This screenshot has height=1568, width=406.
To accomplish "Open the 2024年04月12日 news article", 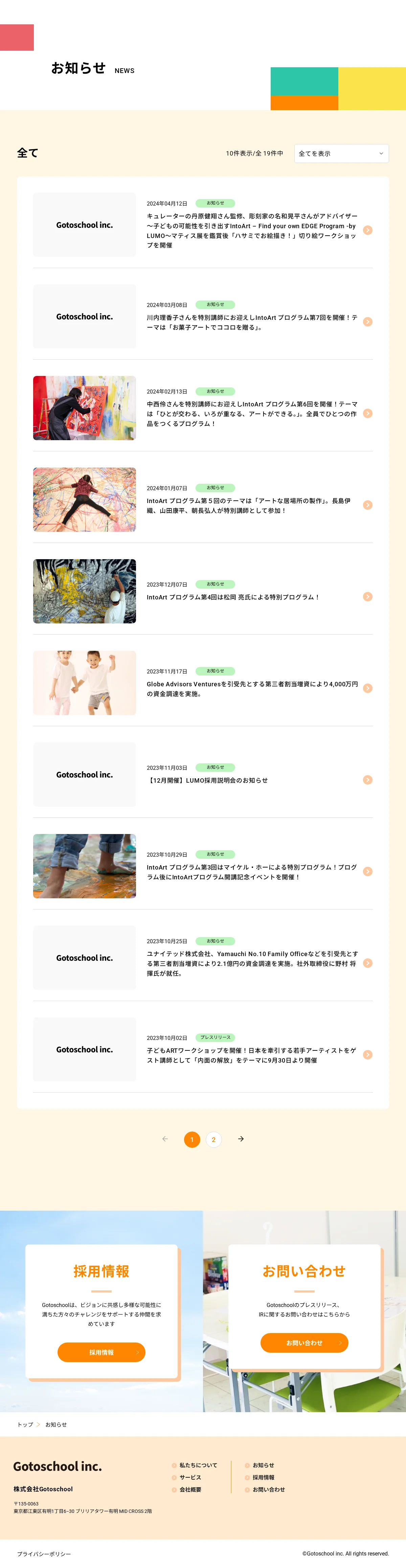I will click(x=251, y=230).
